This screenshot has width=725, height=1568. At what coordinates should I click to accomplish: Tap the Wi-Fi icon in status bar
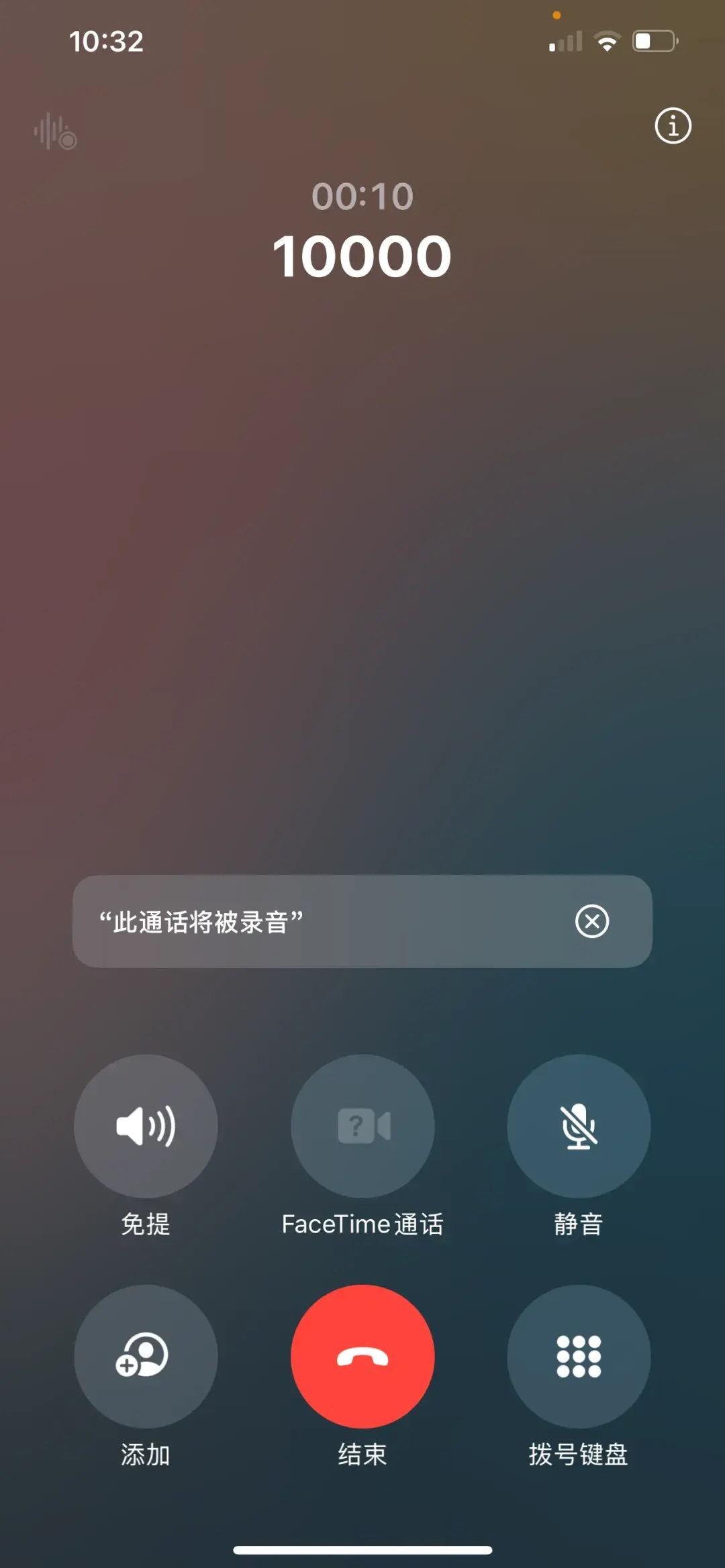pyautogui.click(x=606, y=42)
